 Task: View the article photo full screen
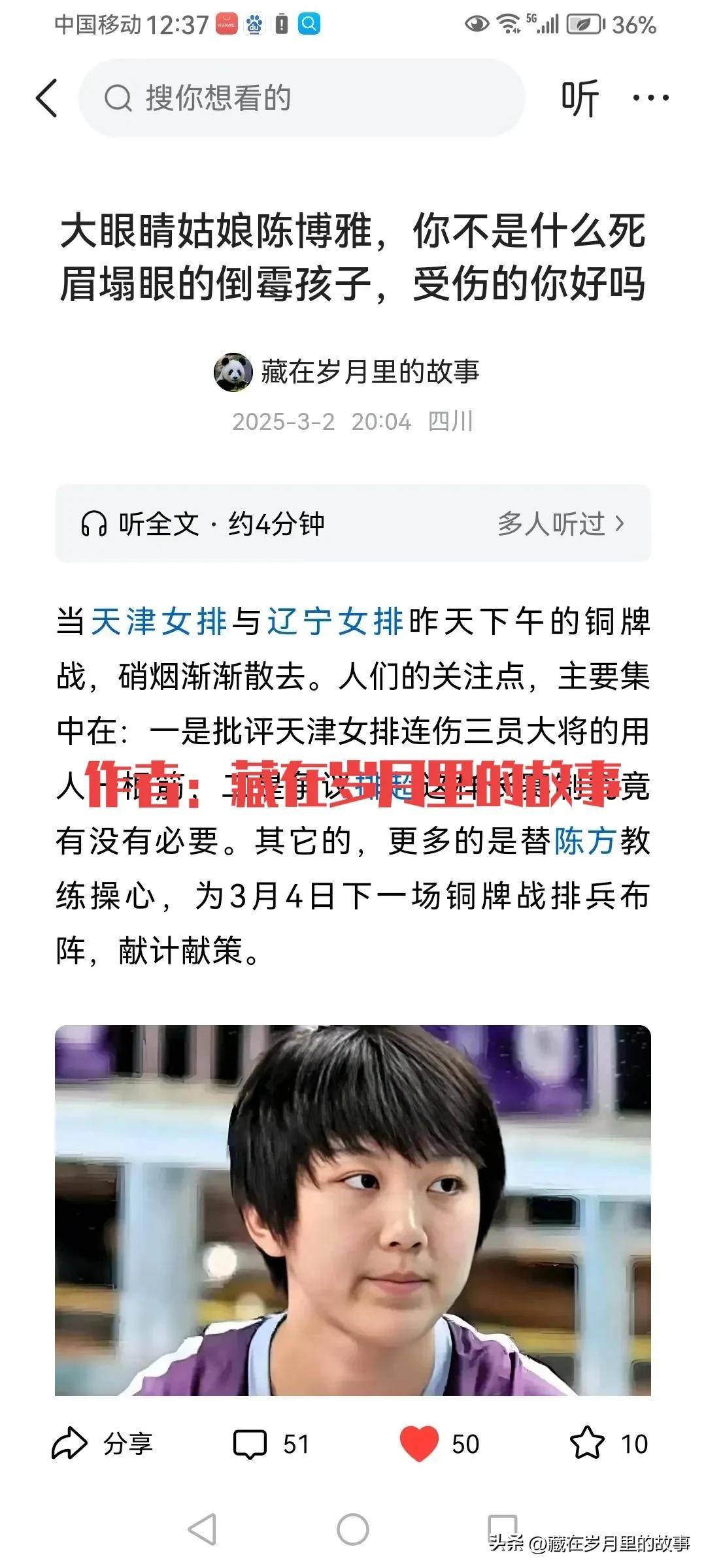tap(353, 1209)
